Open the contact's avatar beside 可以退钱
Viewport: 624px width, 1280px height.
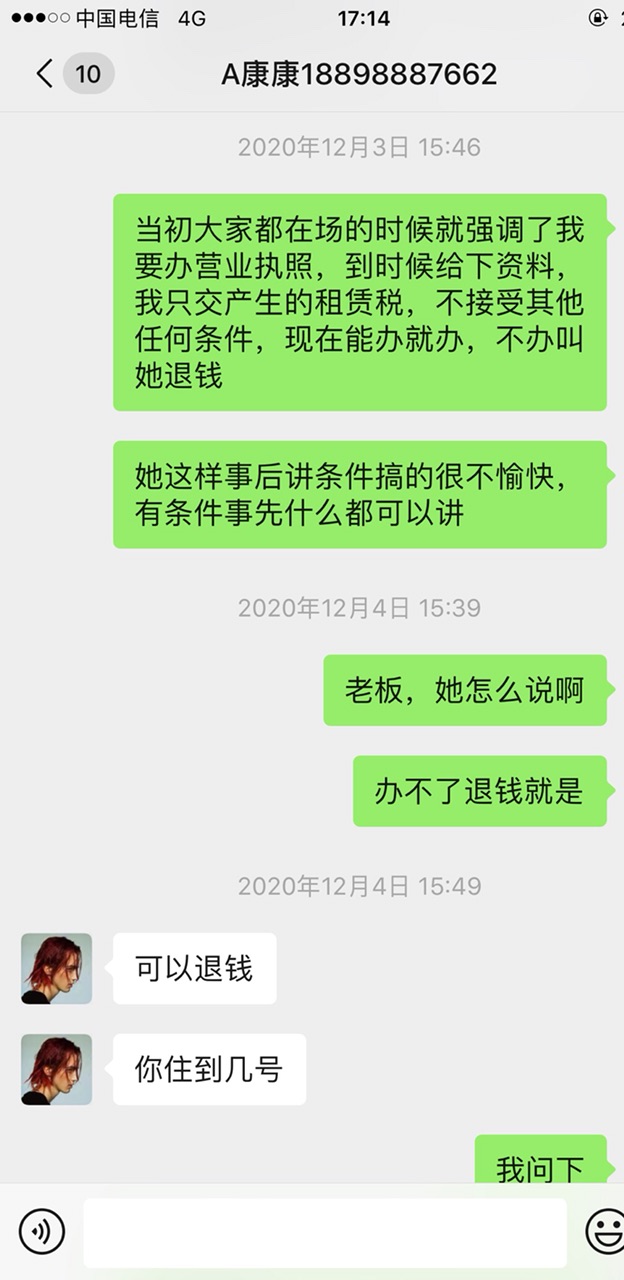pos(57,969)
